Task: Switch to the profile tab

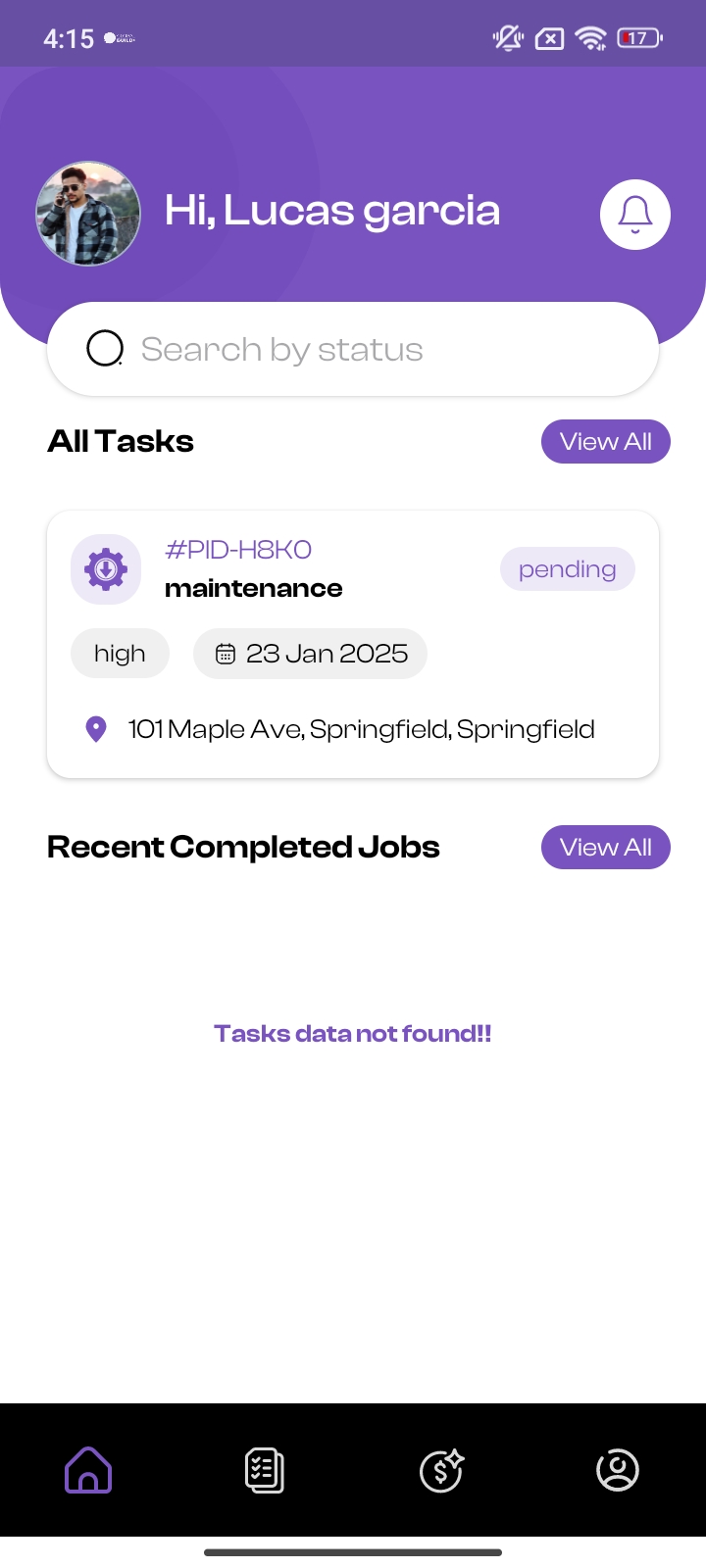Action: point(618,1470)
